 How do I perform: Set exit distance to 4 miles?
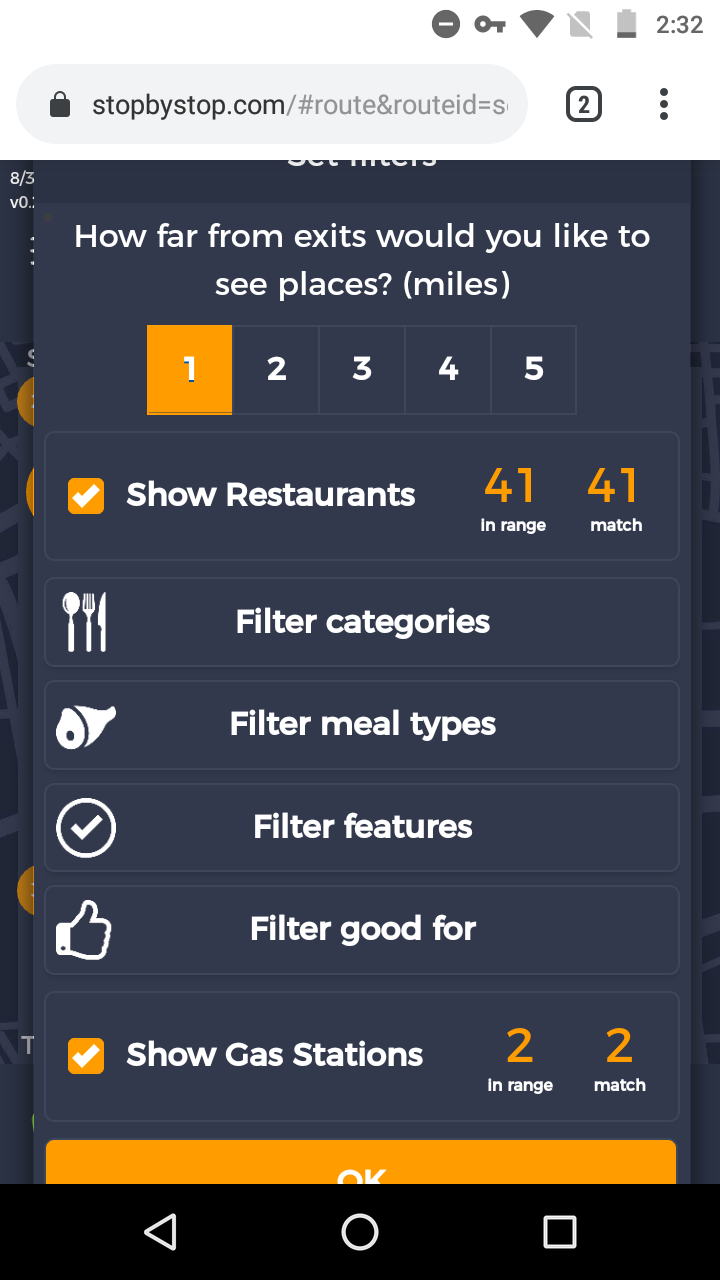[448, 369]
